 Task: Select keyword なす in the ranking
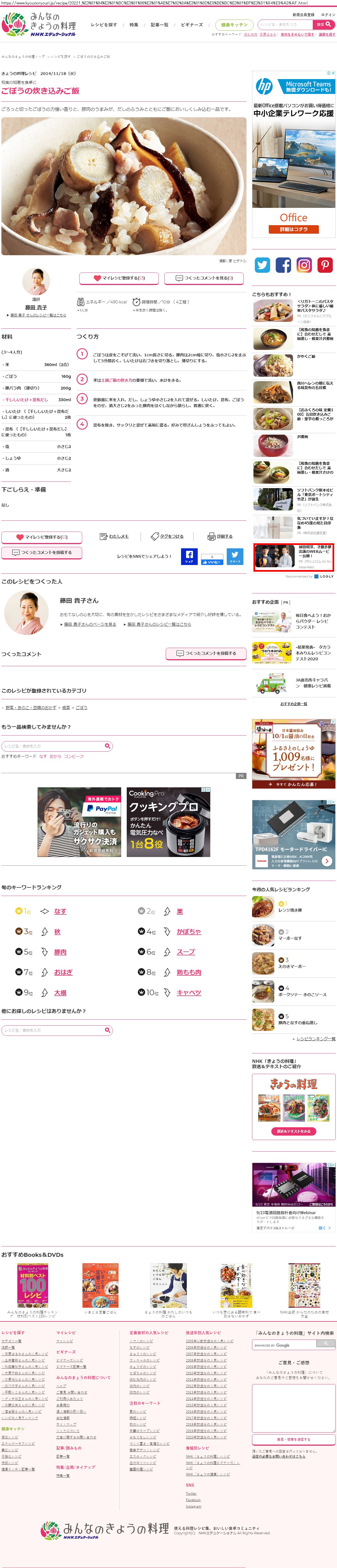click(x=60, y=911)
